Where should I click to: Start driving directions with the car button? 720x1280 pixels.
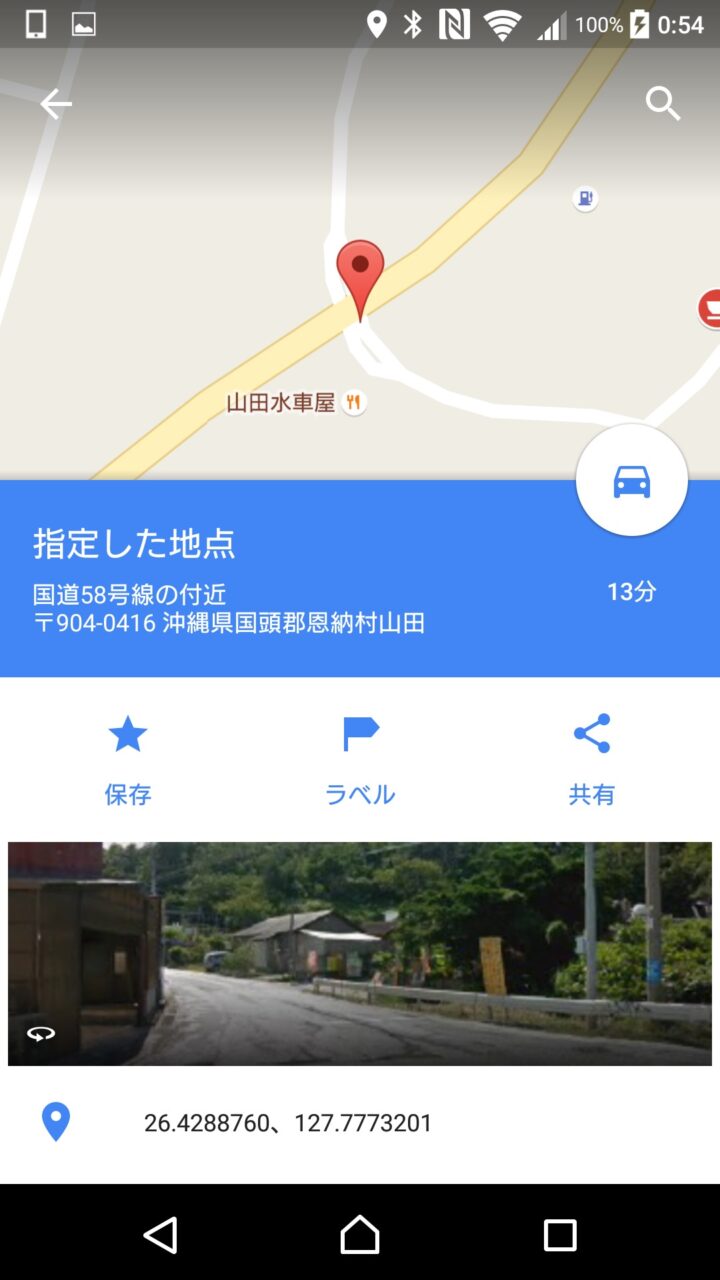tap(631, 481)
